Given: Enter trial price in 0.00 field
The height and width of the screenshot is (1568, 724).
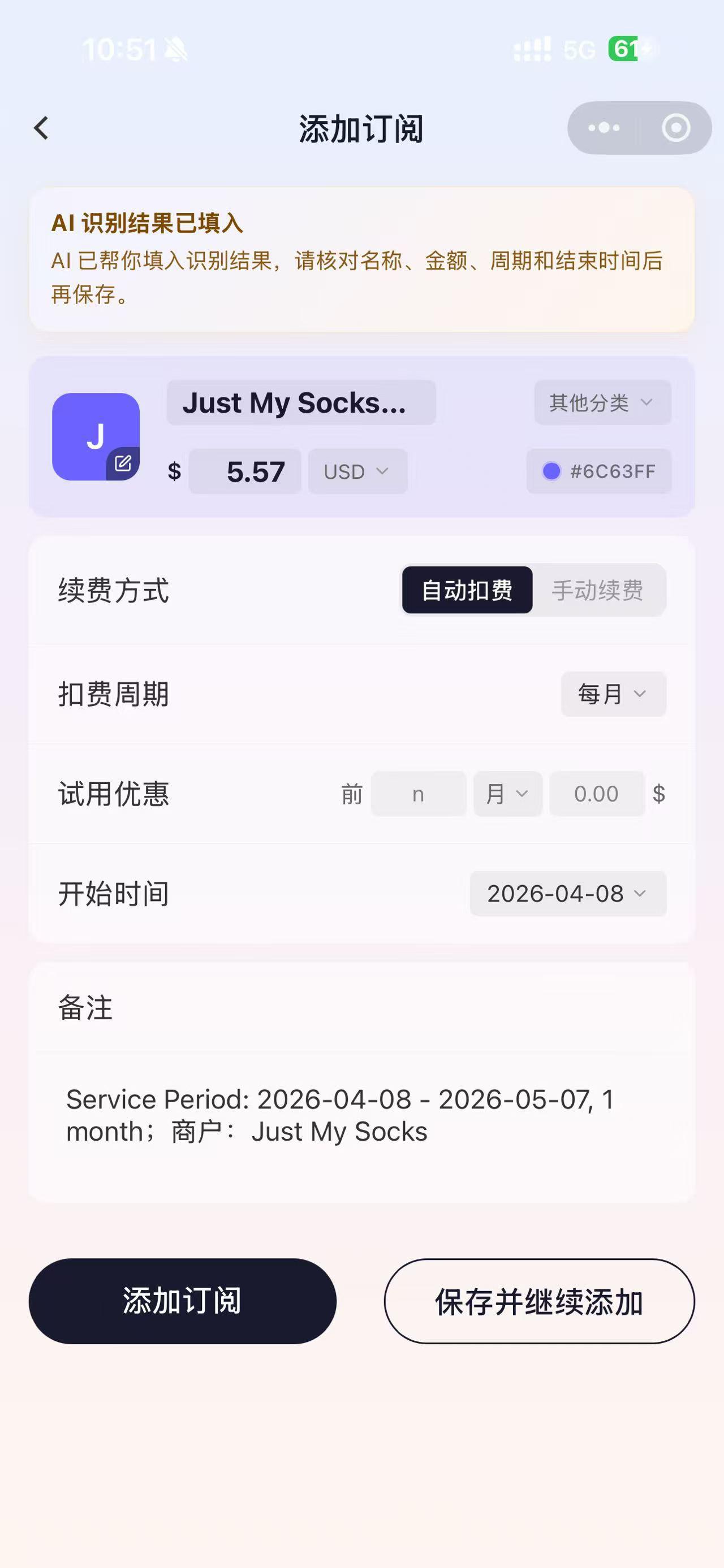Looking at the screenshot, I should tap(596, 794).
